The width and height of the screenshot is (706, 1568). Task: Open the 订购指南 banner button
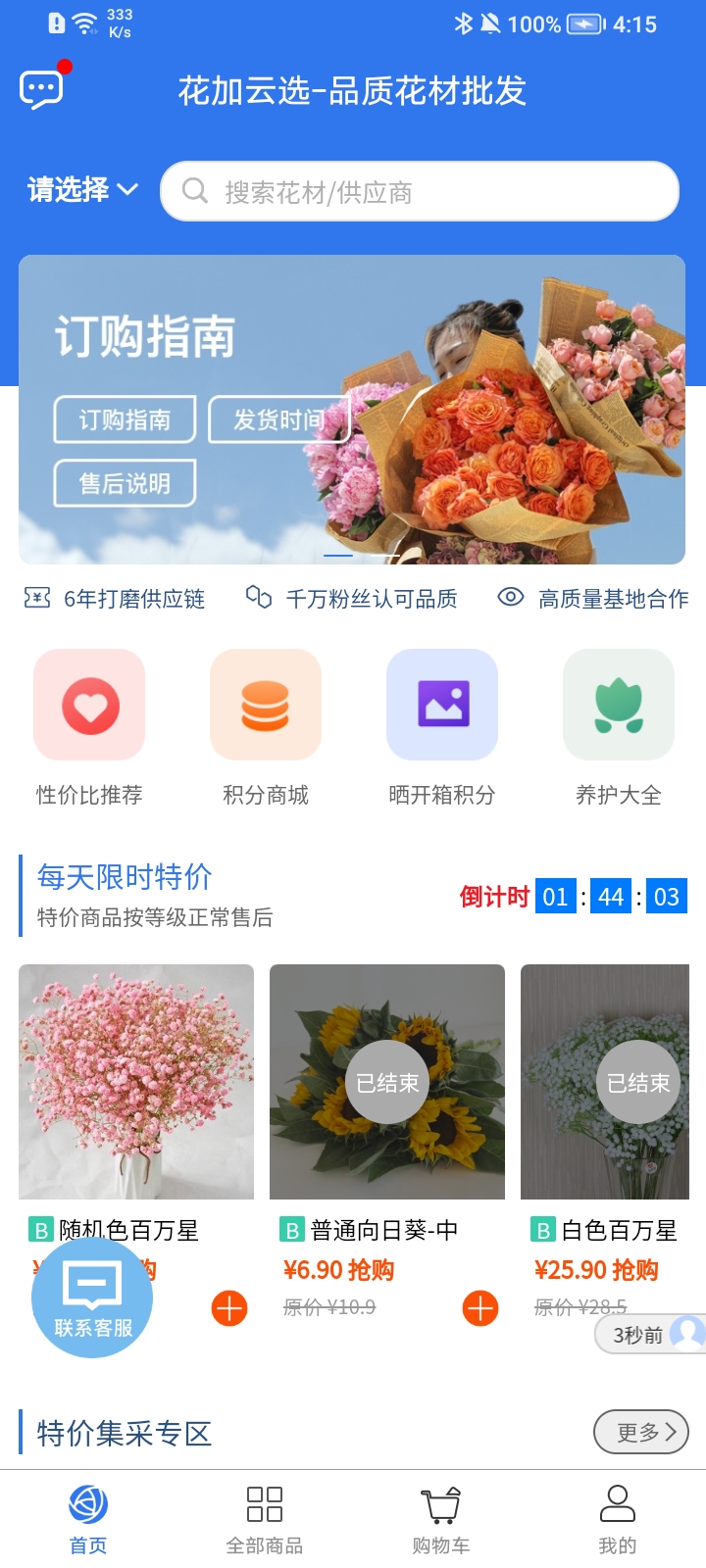(125, 419)
